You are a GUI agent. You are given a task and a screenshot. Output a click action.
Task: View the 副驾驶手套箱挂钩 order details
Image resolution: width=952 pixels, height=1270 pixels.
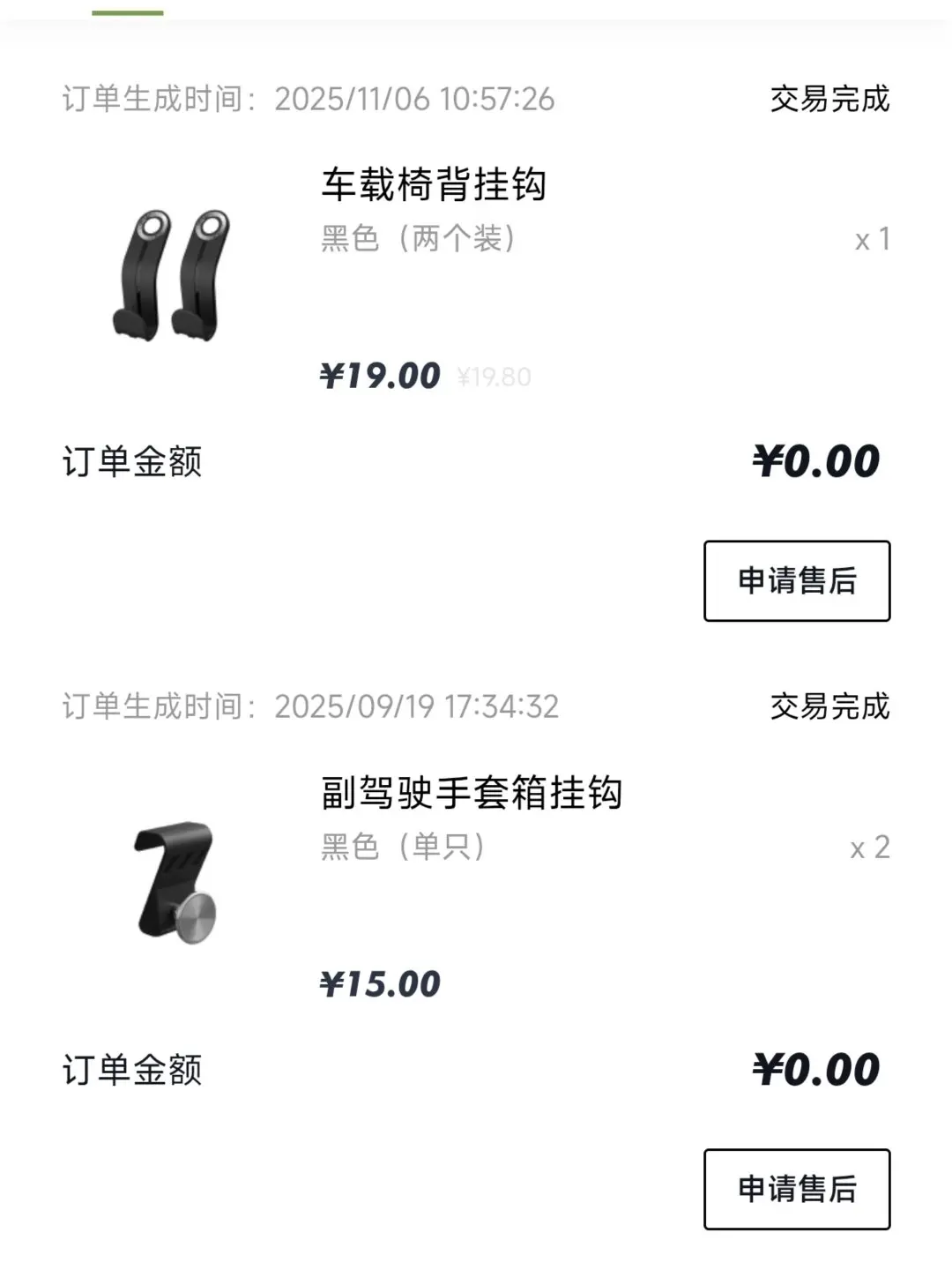[x=471, y=793]
